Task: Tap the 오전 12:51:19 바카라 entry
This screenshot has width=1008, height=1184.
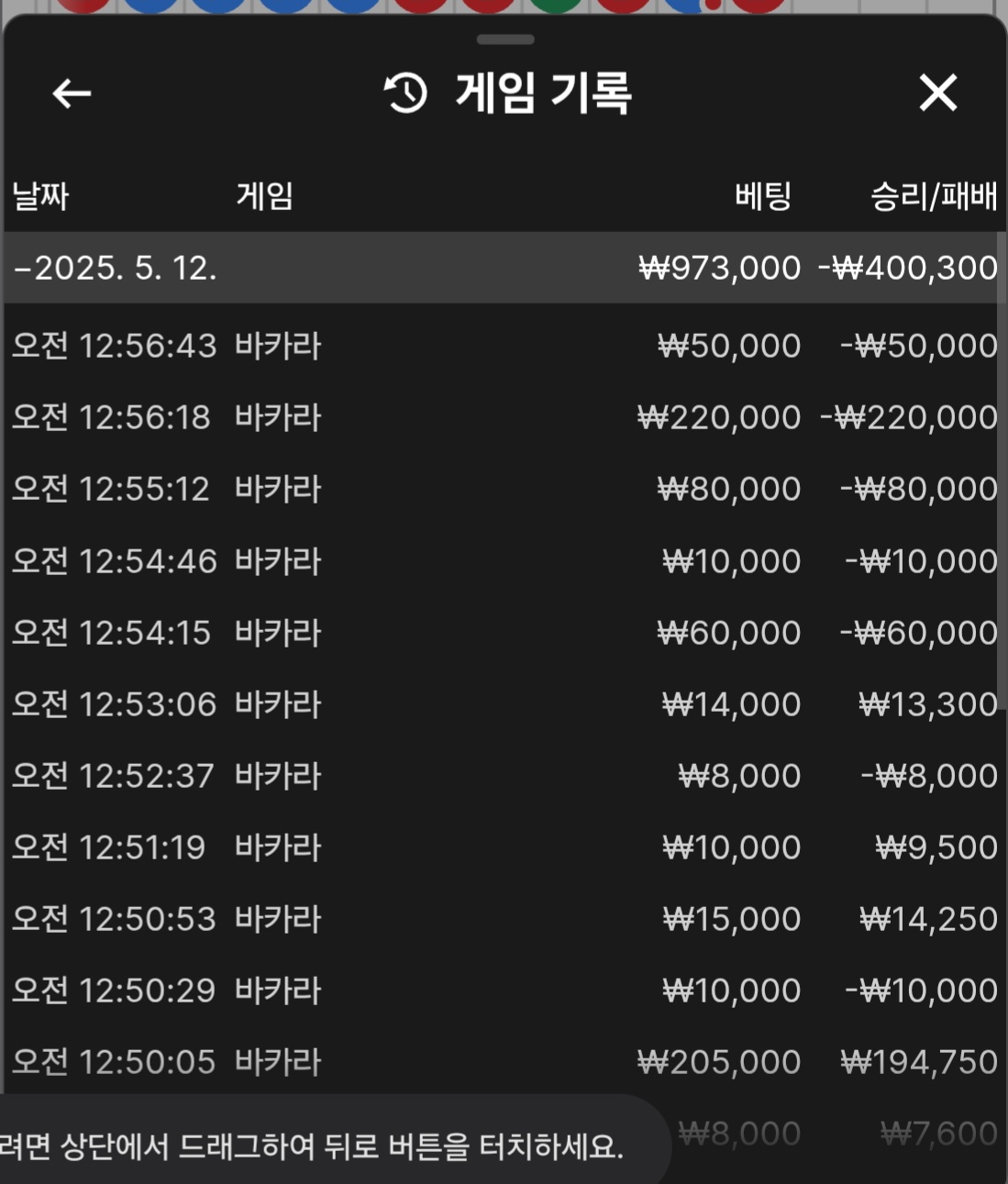Action: [x=503, y=847]
